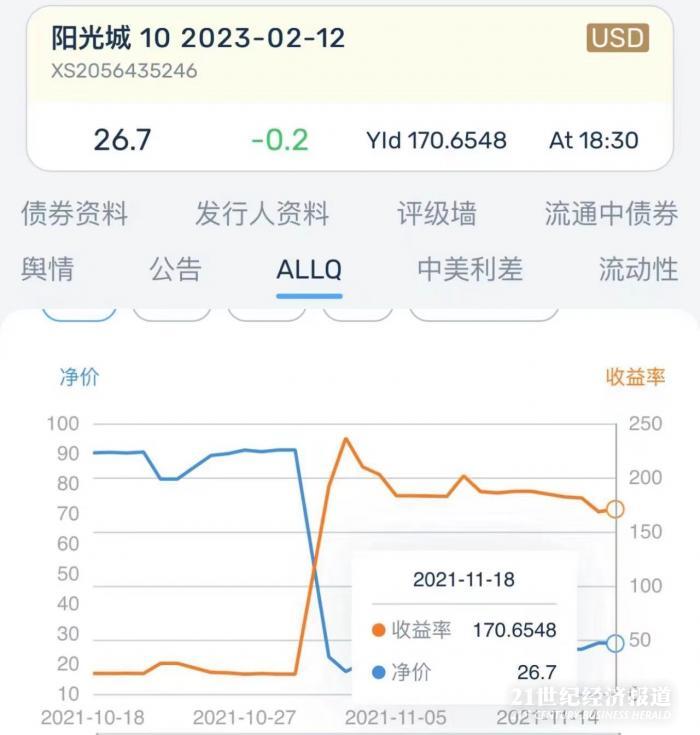Open the 公告 tab
Image resolution: width=700 pixels, height=735 pixels.
click(x=175, y=269)
